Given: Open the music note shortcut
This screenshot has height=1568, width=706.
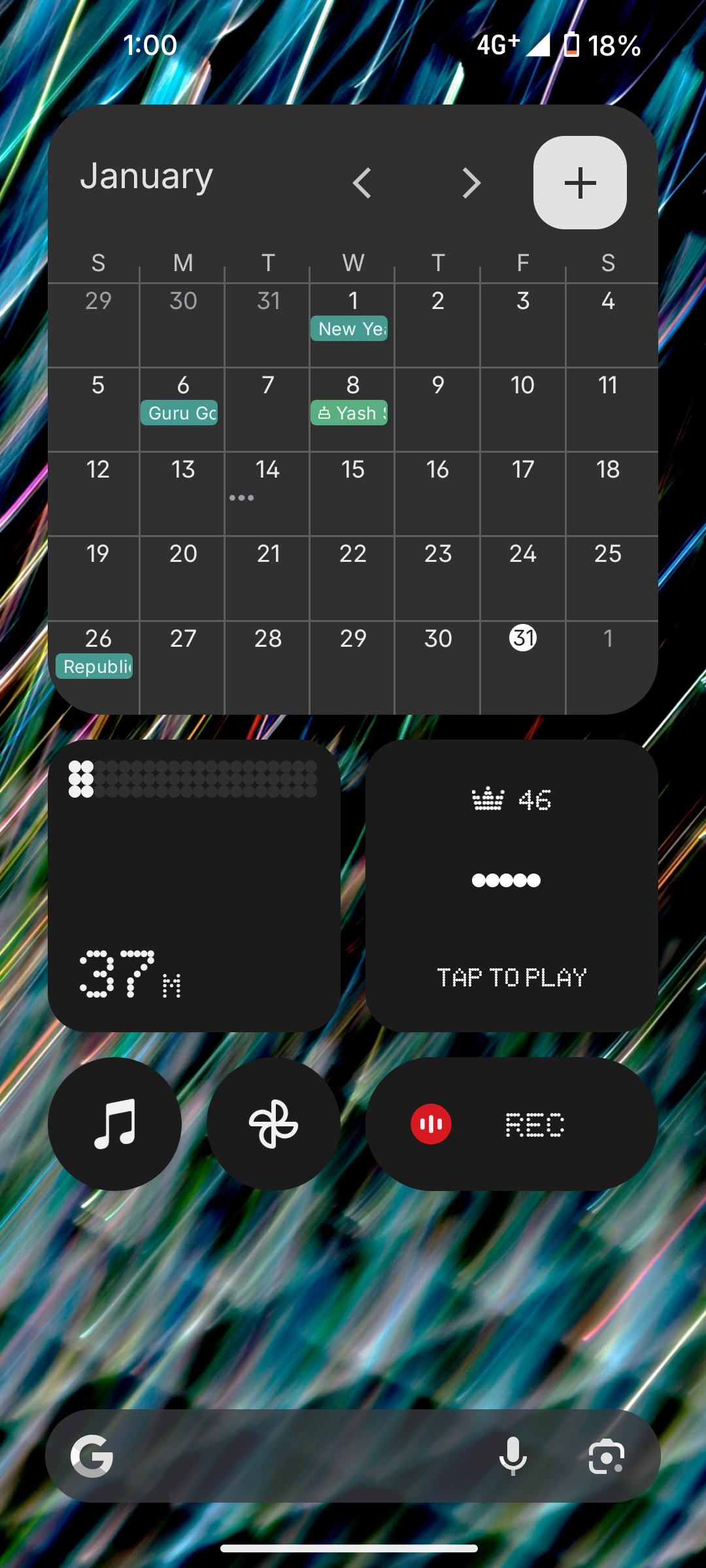Looking at the screenshot, I should tap(115, 1124).
